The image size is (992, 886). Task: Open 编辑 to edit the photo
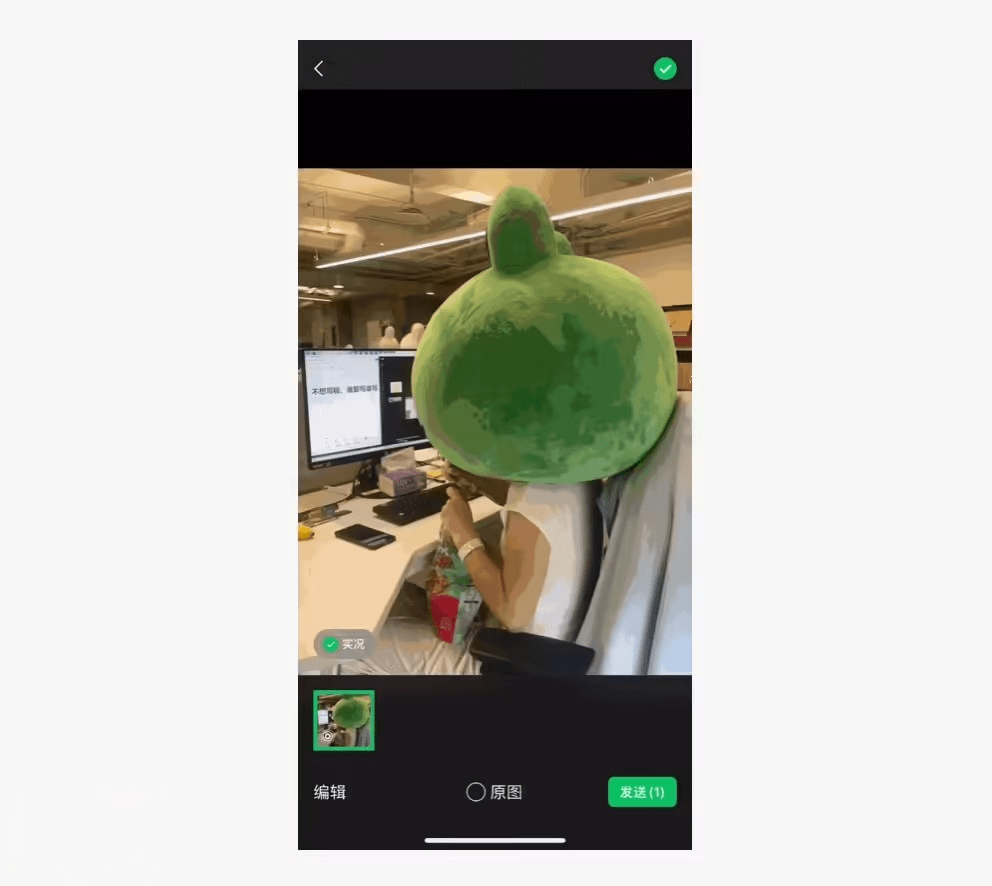click(x=330, y=792)
